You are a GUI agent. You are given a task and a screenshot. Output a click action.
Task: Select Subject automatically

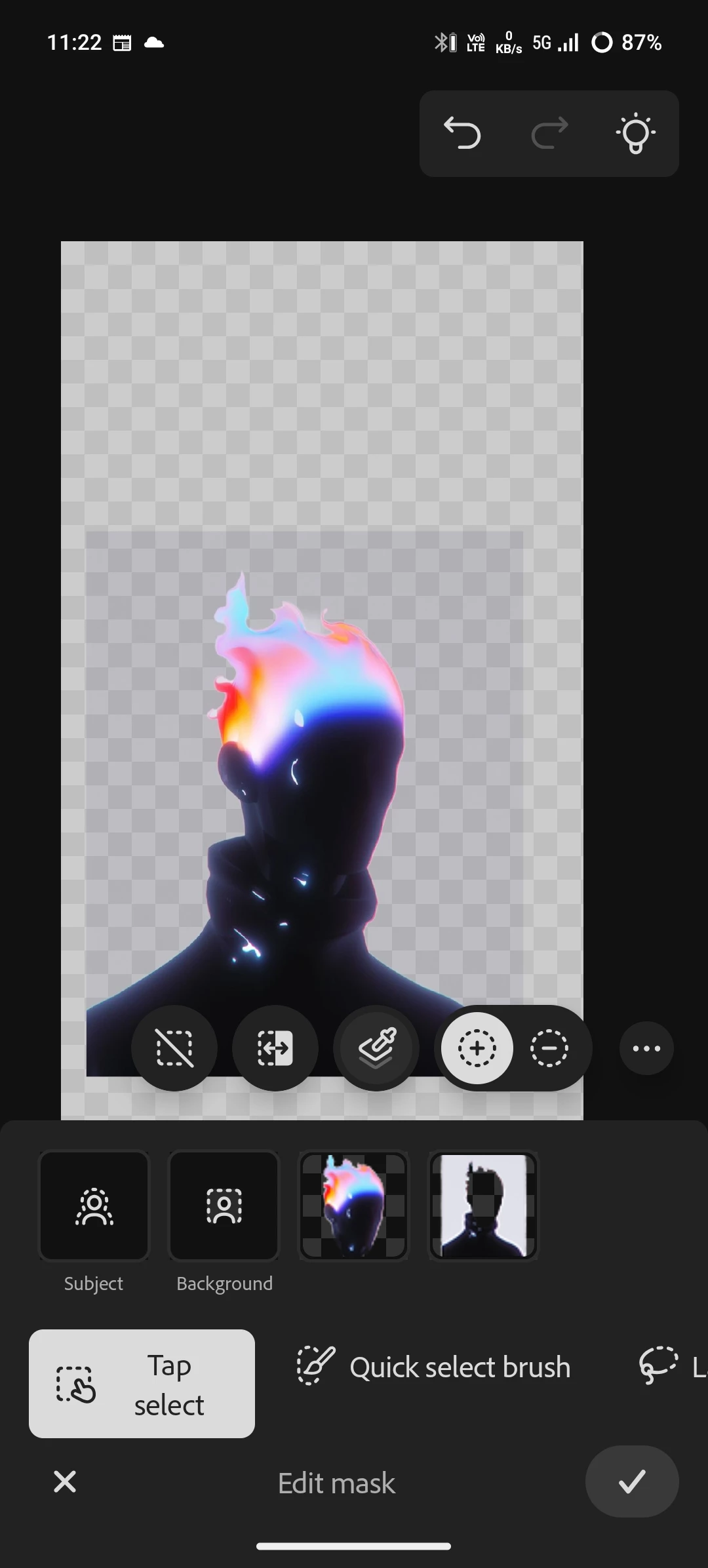coord(94,1206)
